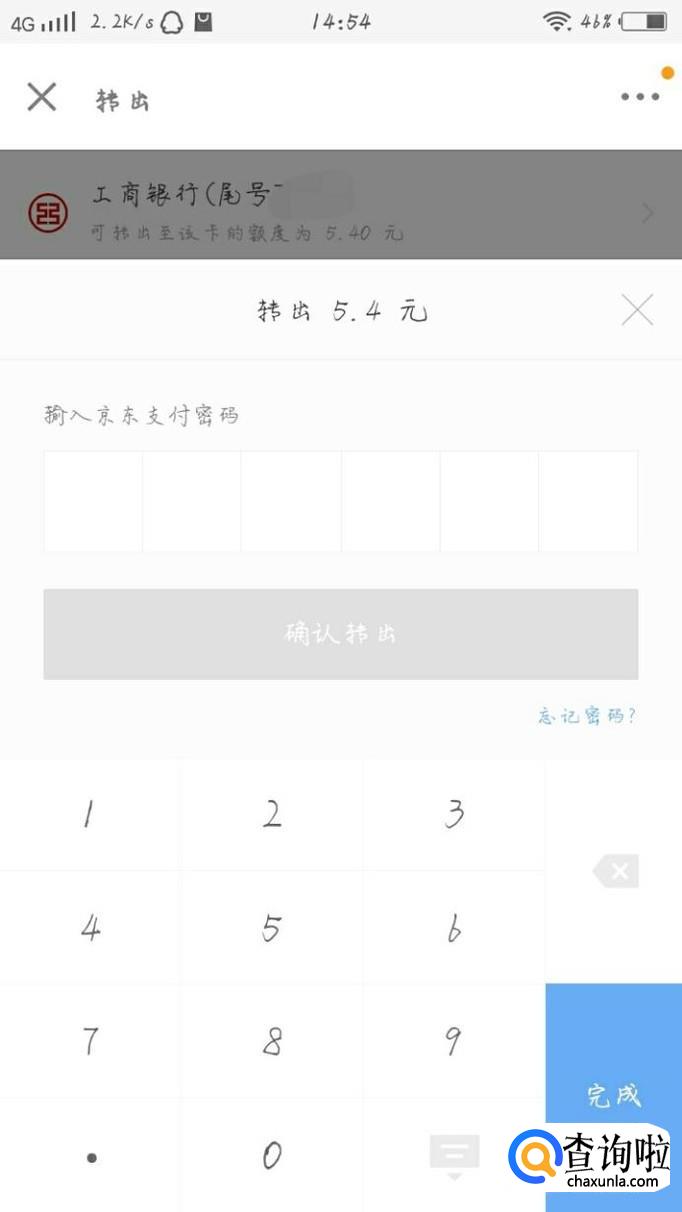682x1212 pixels.
Task: Tap the decimal point key
Action: click(90, 1157)
